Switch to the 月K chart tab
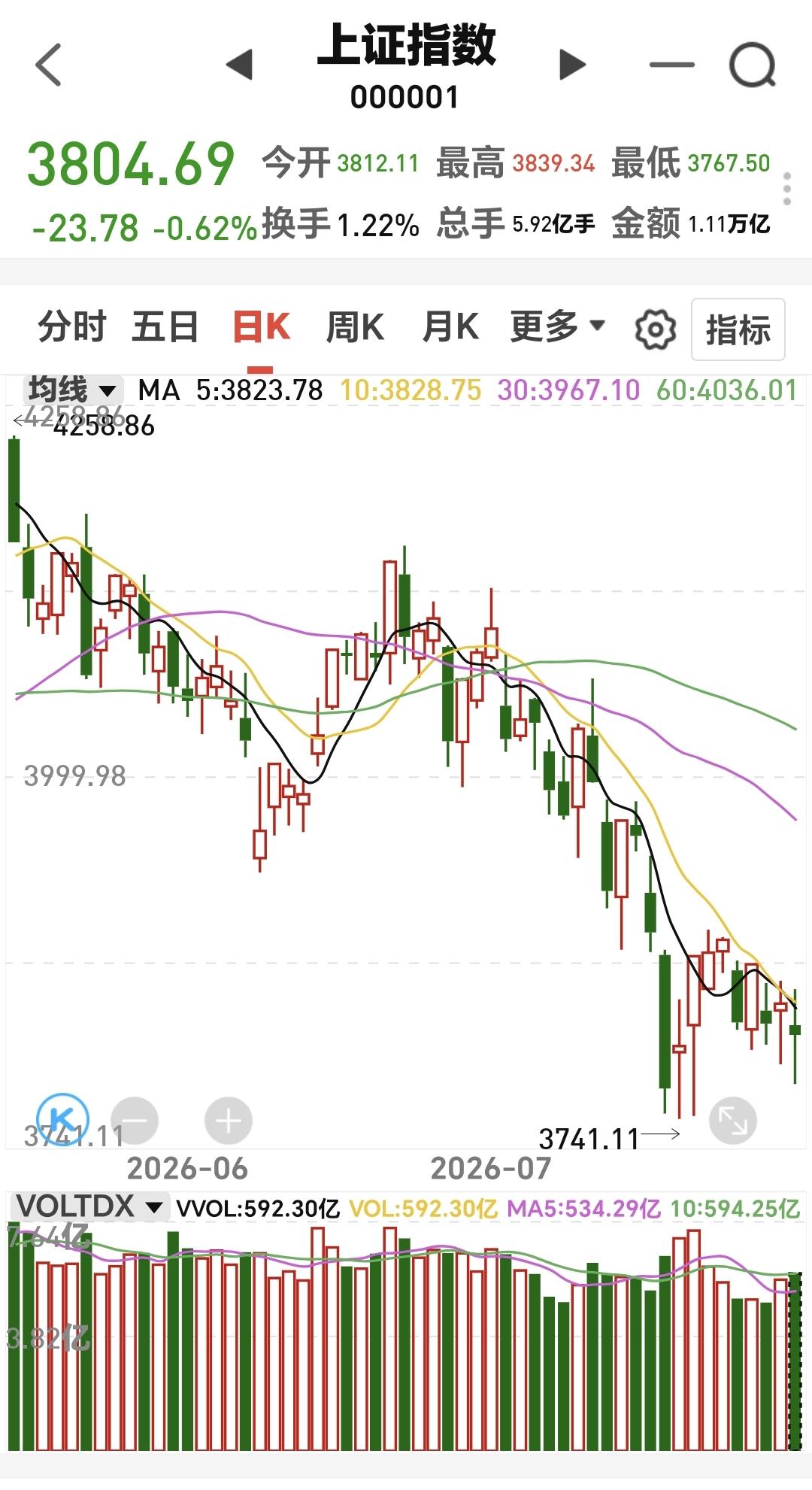Image resolution: width=812 pixels, height=1490 pixels. [450, 327]
